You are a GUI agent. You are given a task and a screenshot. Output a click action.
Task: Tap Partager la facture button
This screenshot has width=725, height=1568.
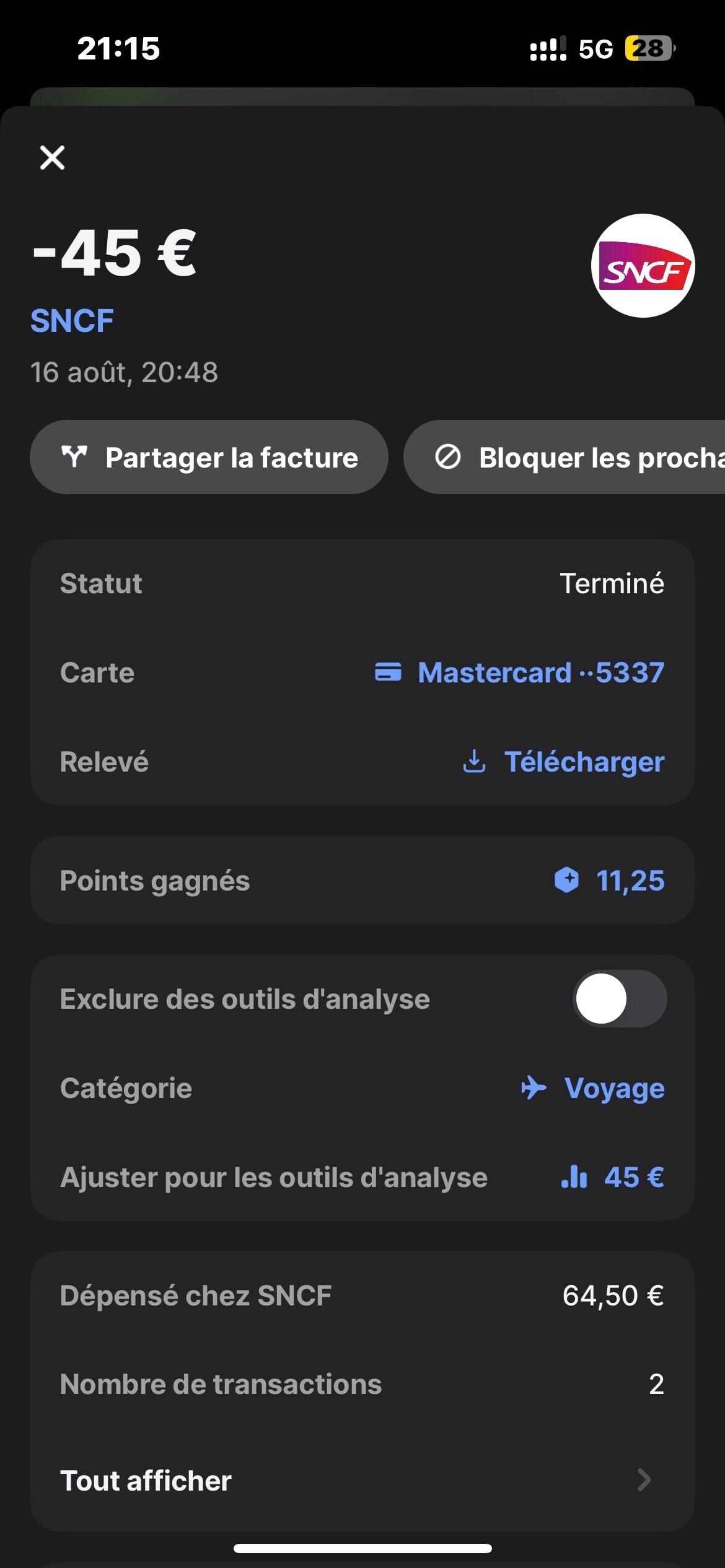(x=209, y=457)
